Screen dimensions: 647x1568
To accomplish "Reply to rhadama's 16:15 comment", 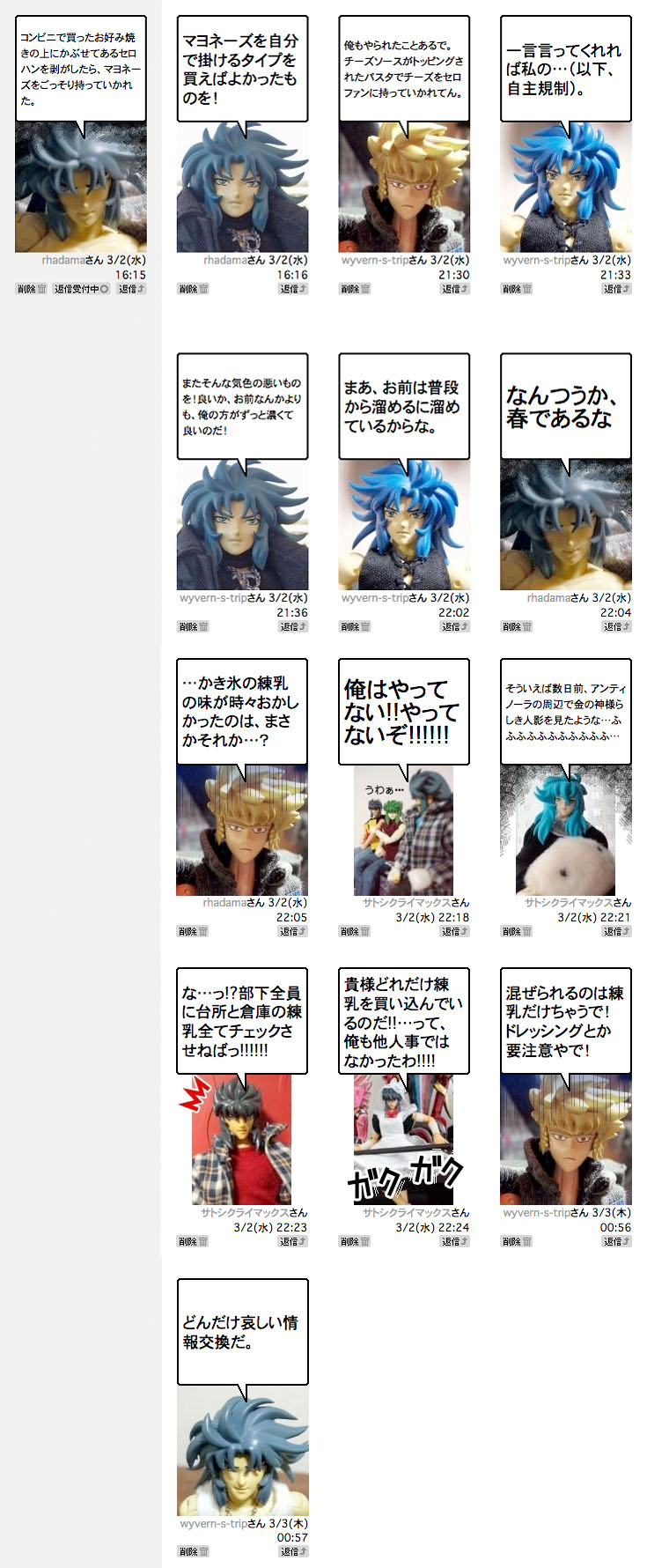I will 132,289.
